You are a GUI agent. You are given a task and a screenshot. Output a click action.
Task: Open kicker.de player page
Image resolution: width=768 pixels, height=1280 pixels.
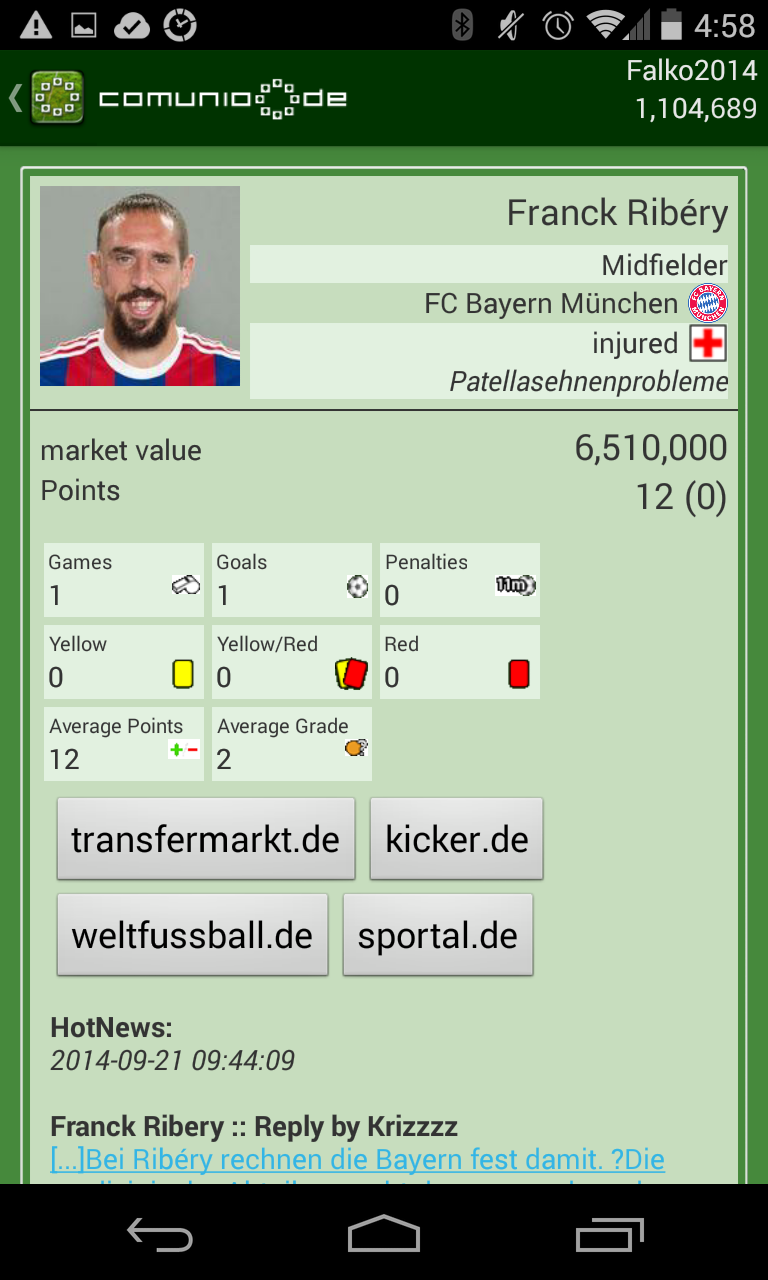point(456,839)
